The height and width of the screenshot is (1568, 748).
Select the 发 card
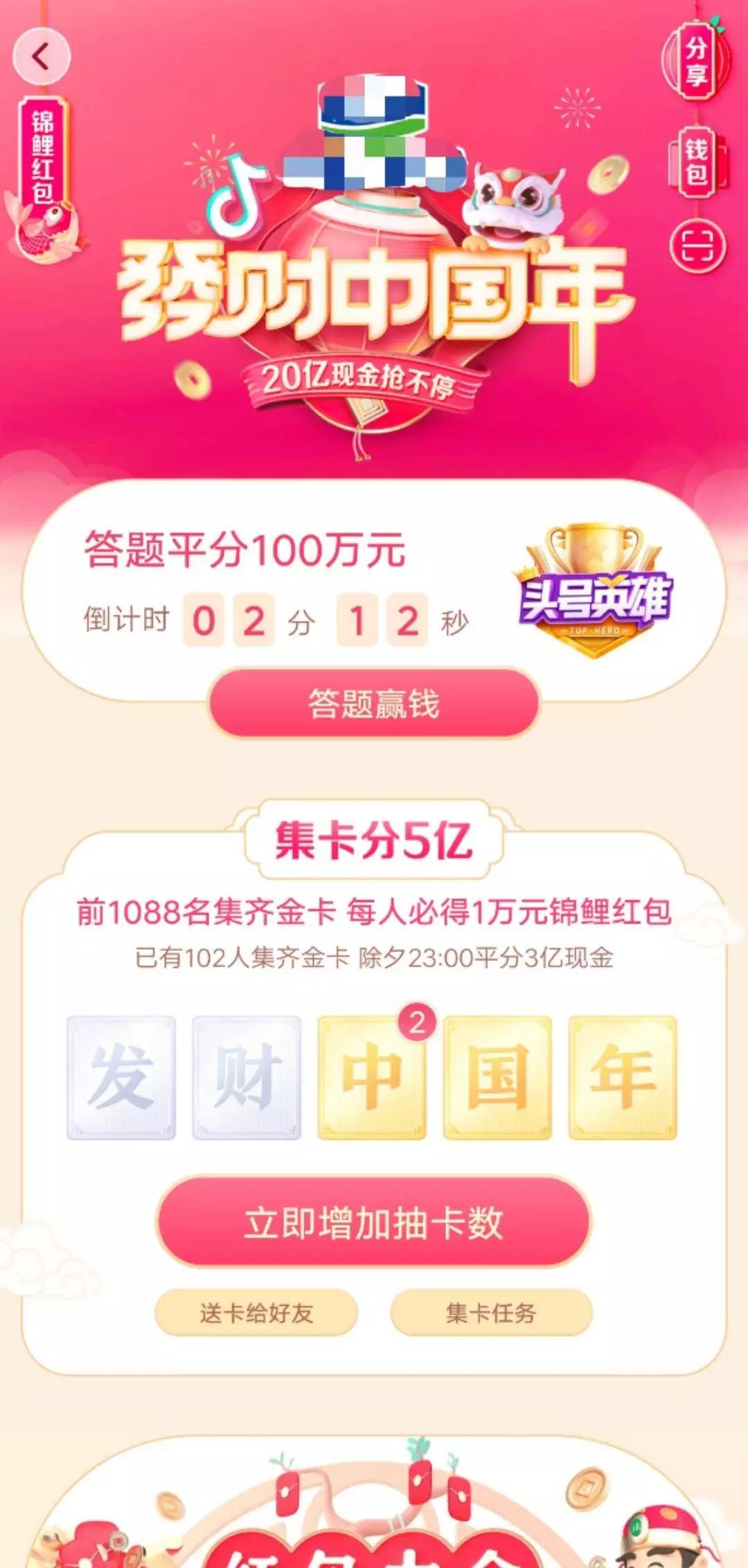121,1077
